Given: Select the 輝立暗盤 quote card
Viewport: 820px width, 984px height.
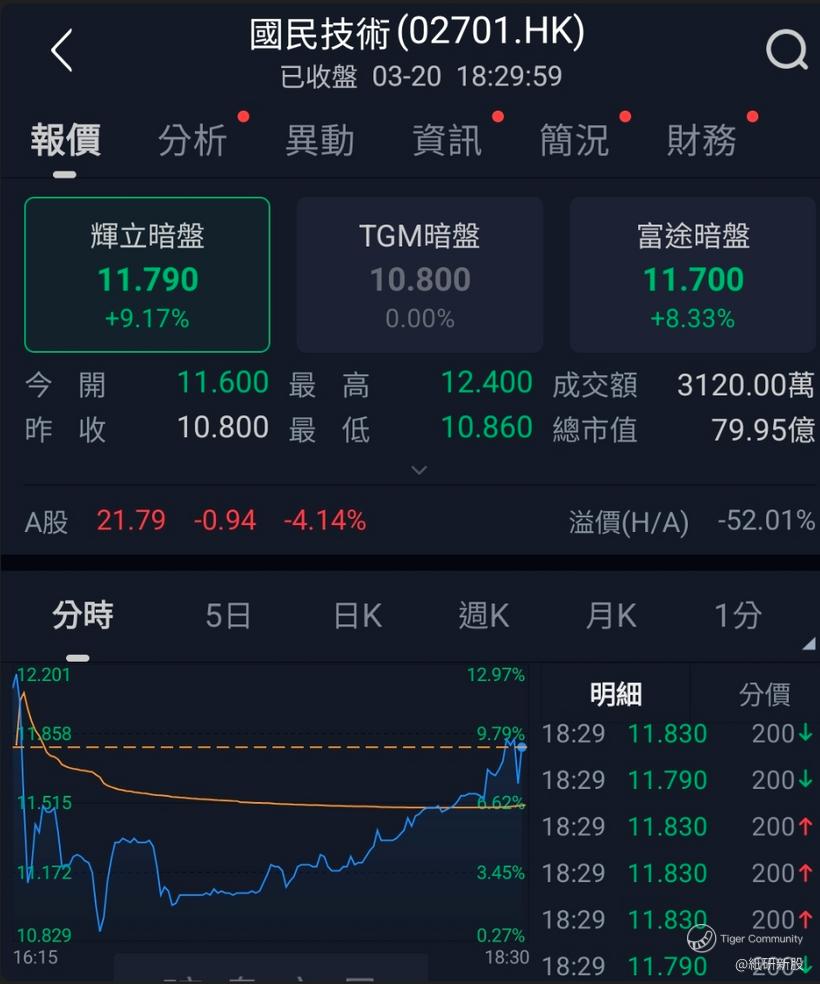Looking at the screenshot, I should pyautogui.click(x=147, y=275).
